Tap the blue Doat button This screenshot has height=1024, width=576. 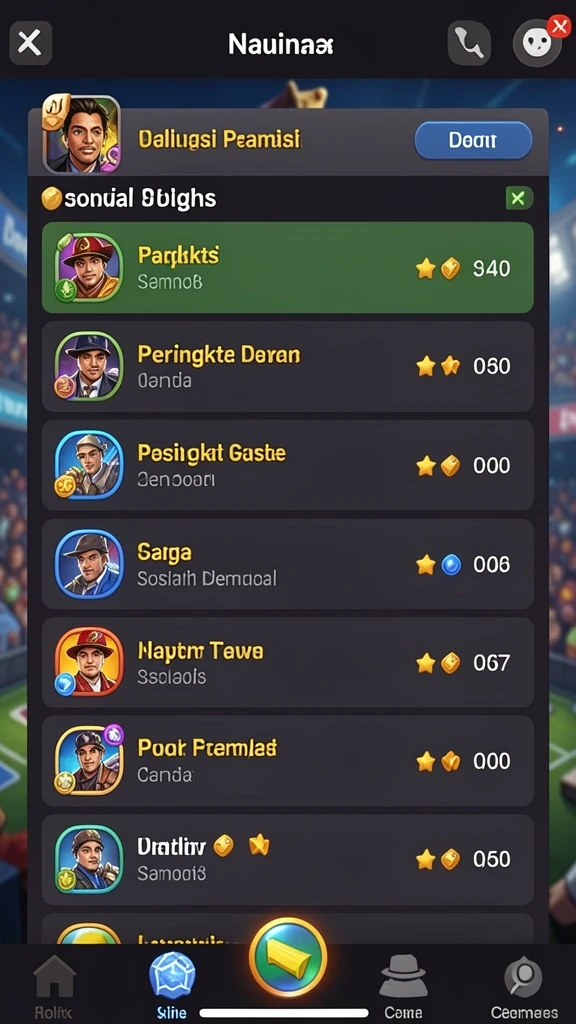pyautogui.click(x=473, y=140)
